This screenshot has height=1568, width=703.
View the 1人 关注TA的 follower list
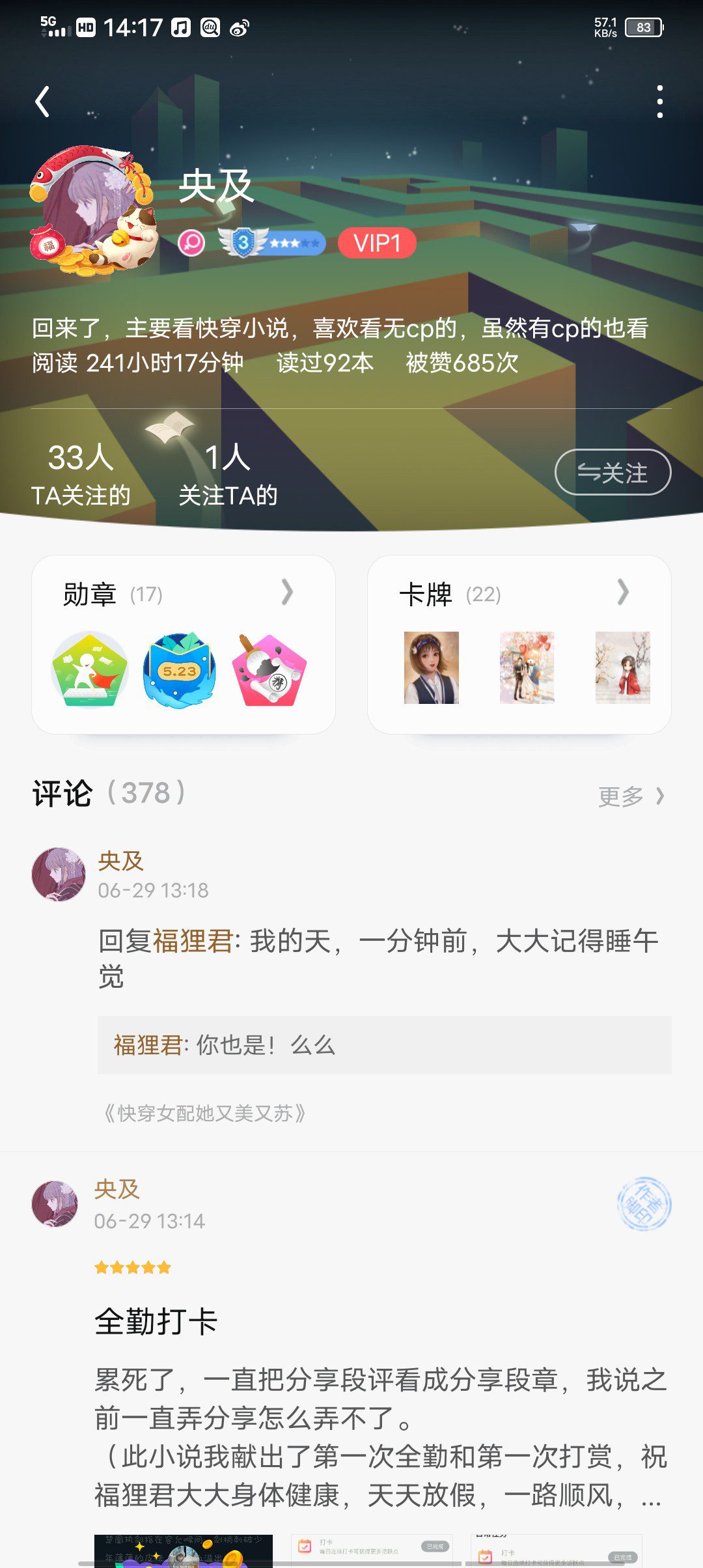pyautogui.click(x=228, y=475)
